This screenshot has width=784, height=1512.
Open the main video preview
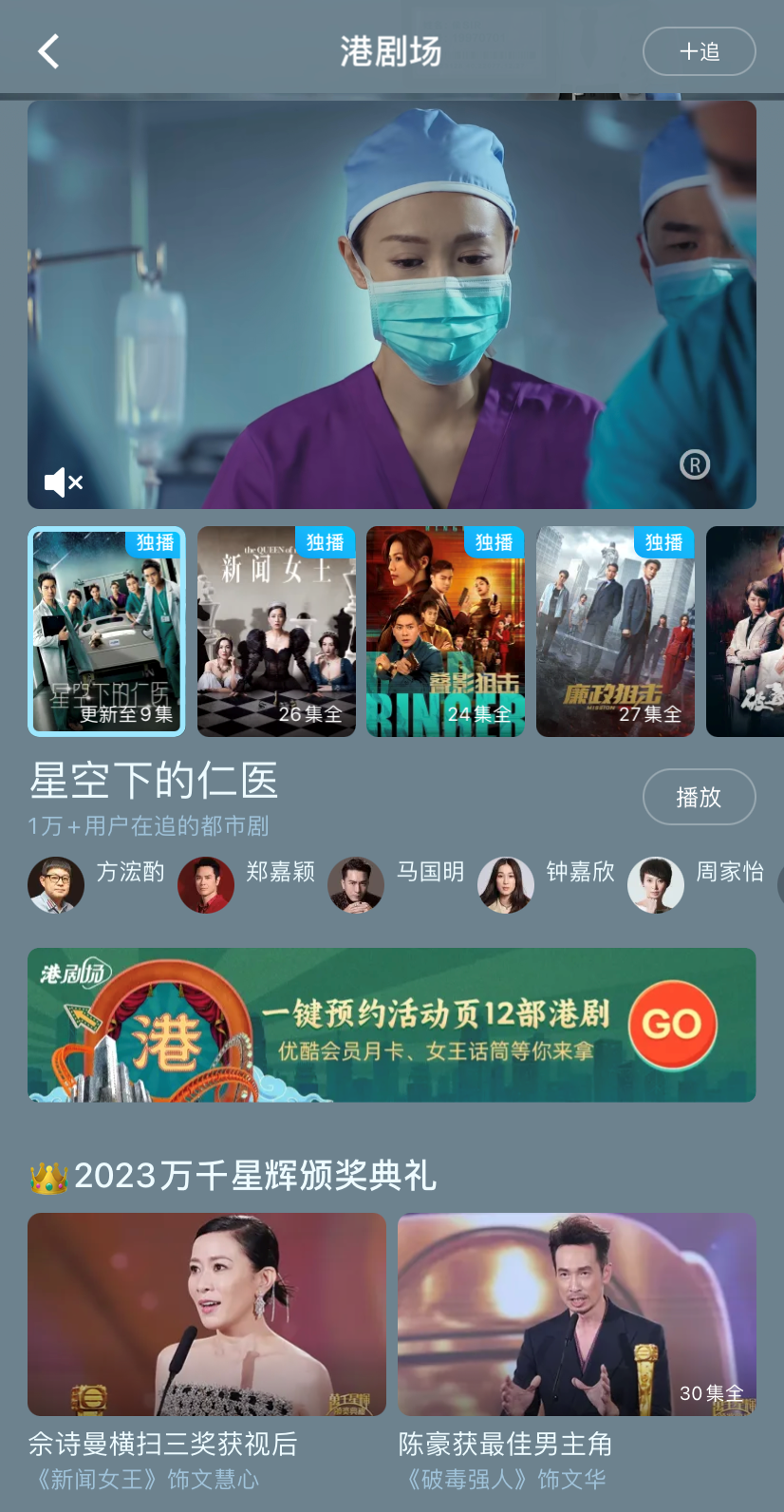tap(391, 304)
